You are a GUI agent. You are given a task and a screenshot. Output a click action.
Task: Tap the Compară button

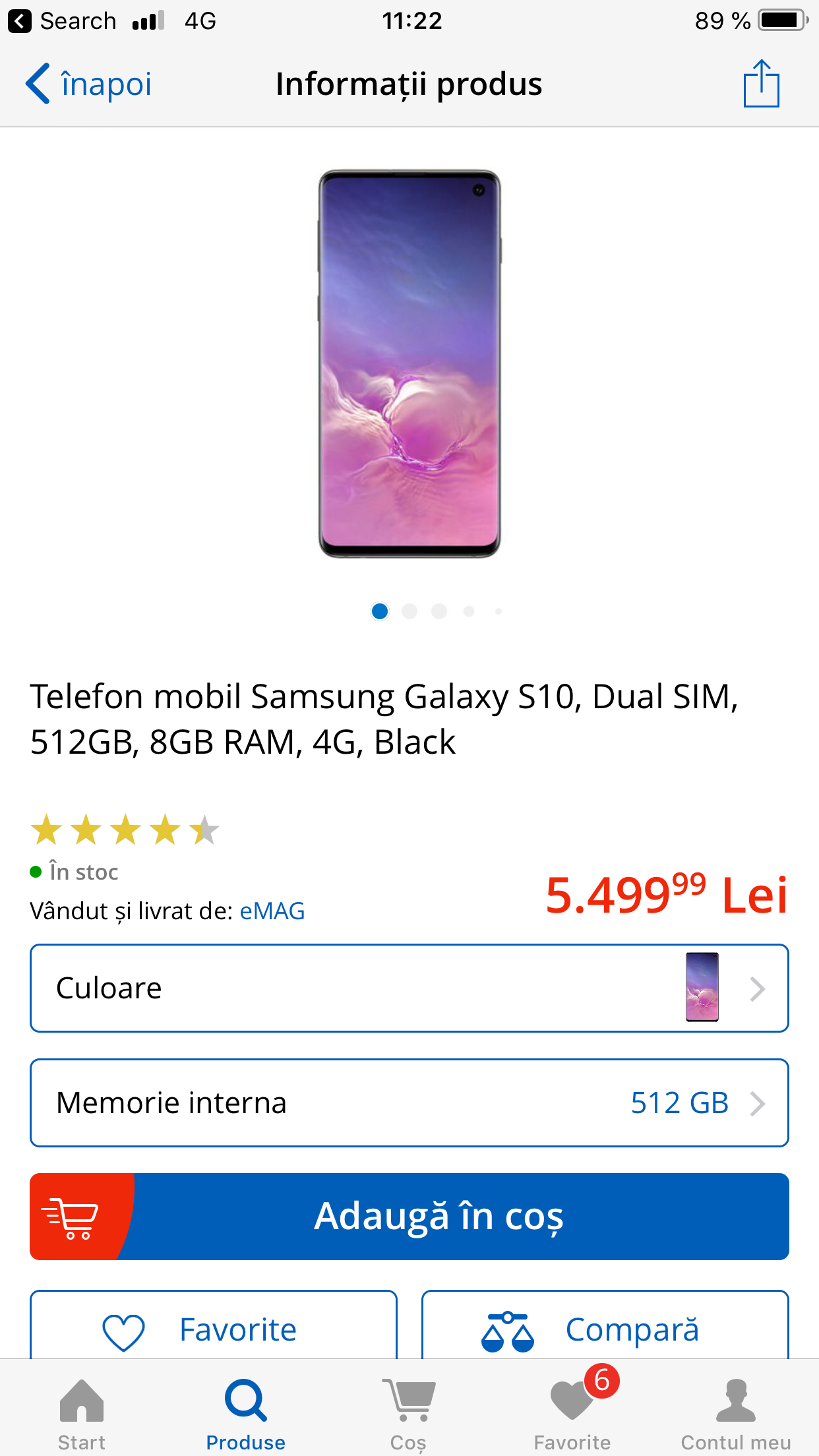(x=605, y=1325)
